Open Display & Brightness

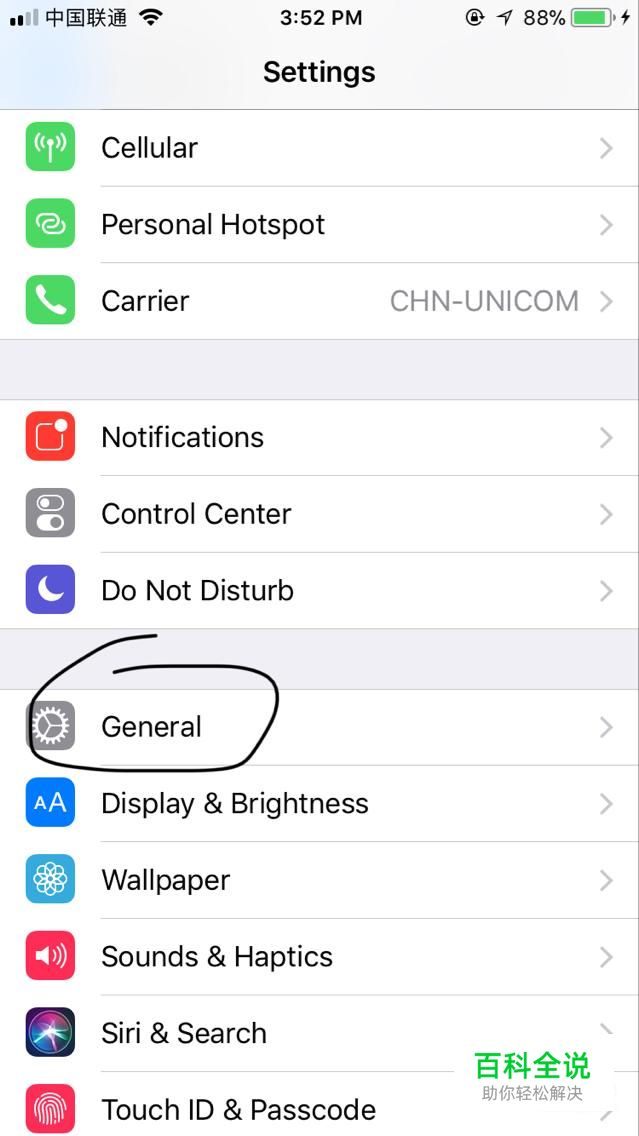pos(320,803)
